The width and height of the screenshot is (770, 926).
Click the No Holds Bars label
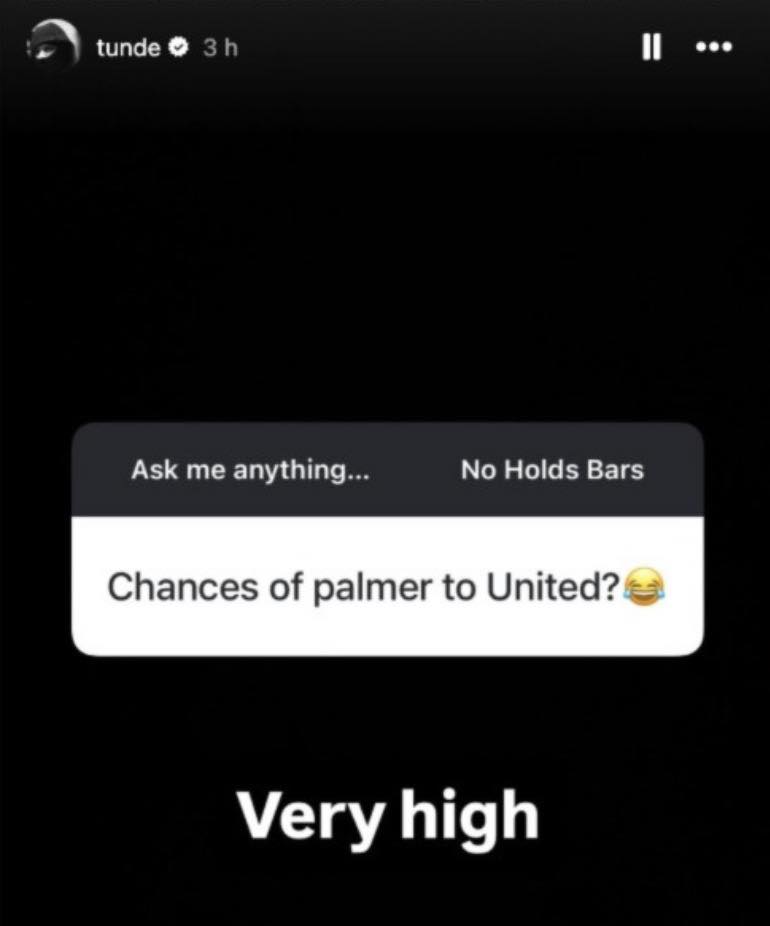551,469
